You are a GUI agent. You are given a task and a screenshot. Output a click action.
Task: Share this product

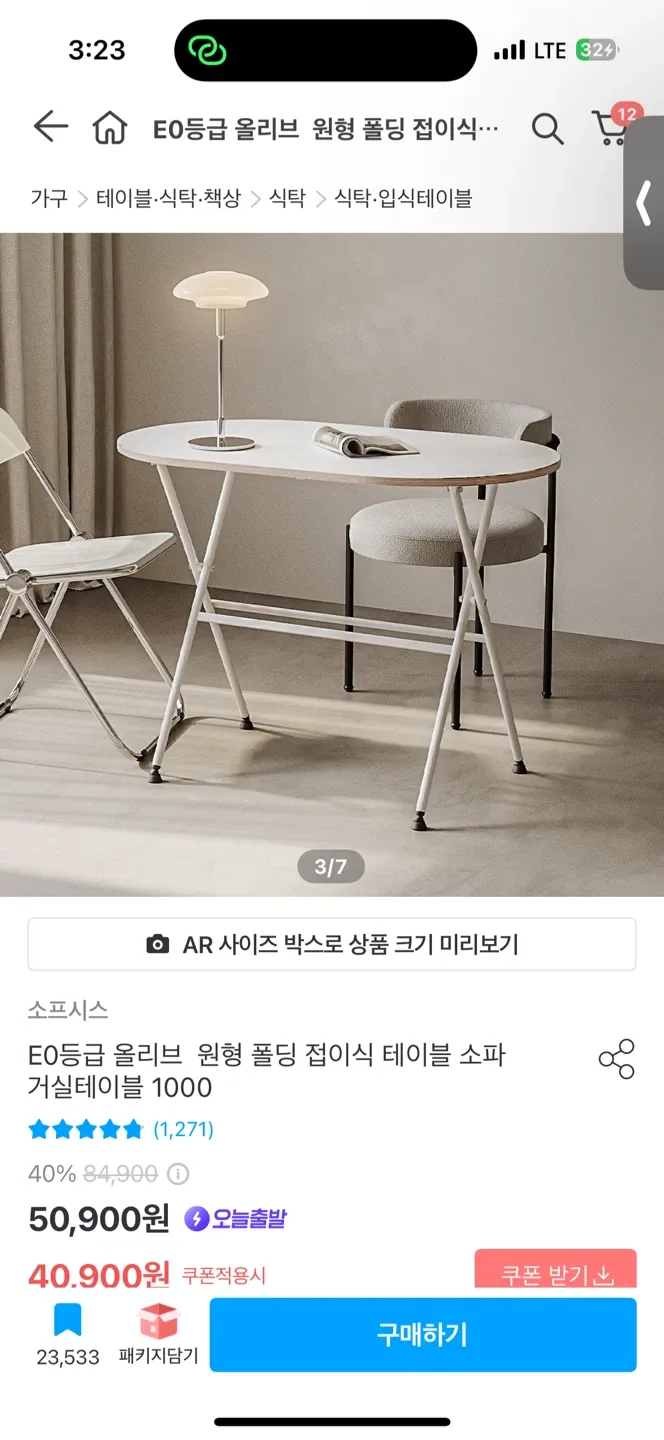pos(616,1059)
